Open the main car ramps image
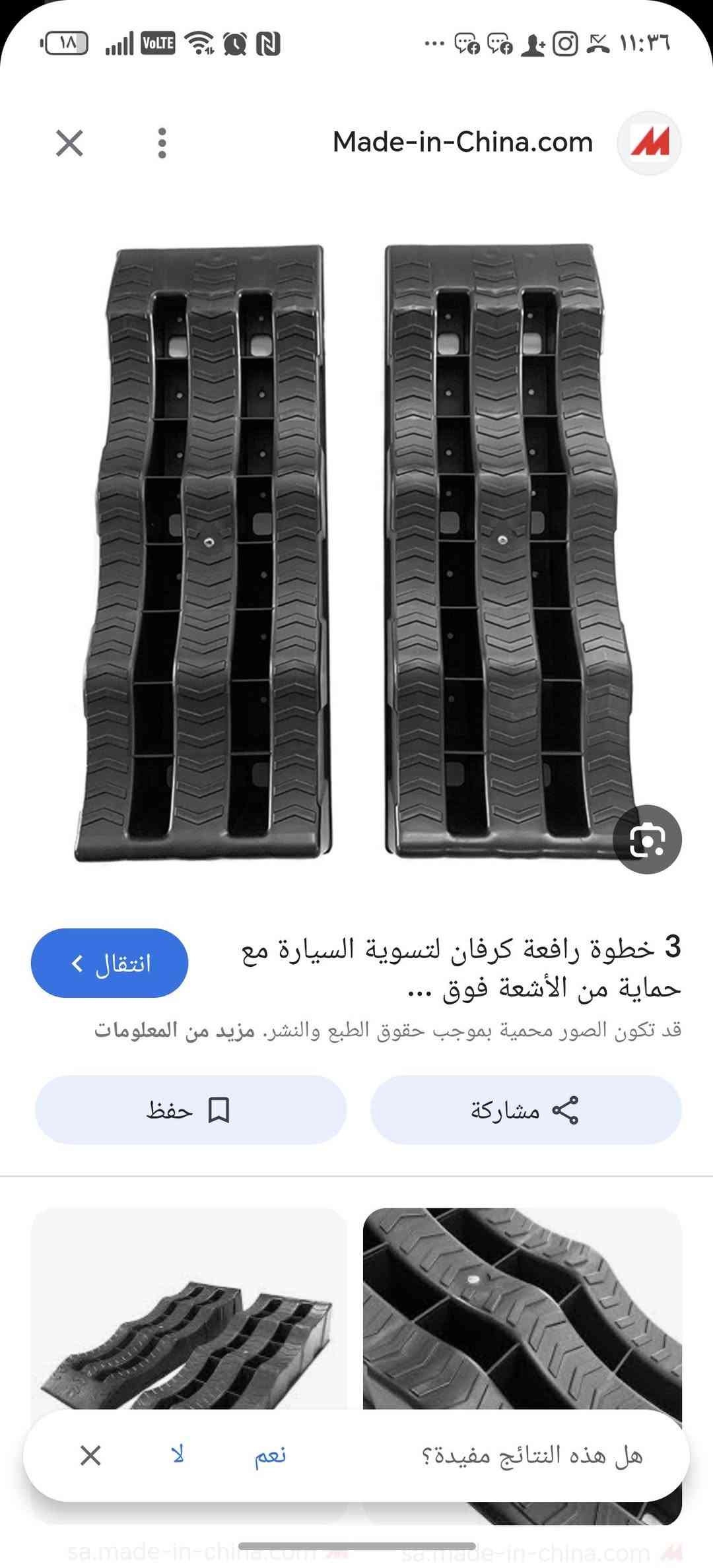The width and height of the screenshot is (713, 1568). pyautogui.click(x=356, y=553)
